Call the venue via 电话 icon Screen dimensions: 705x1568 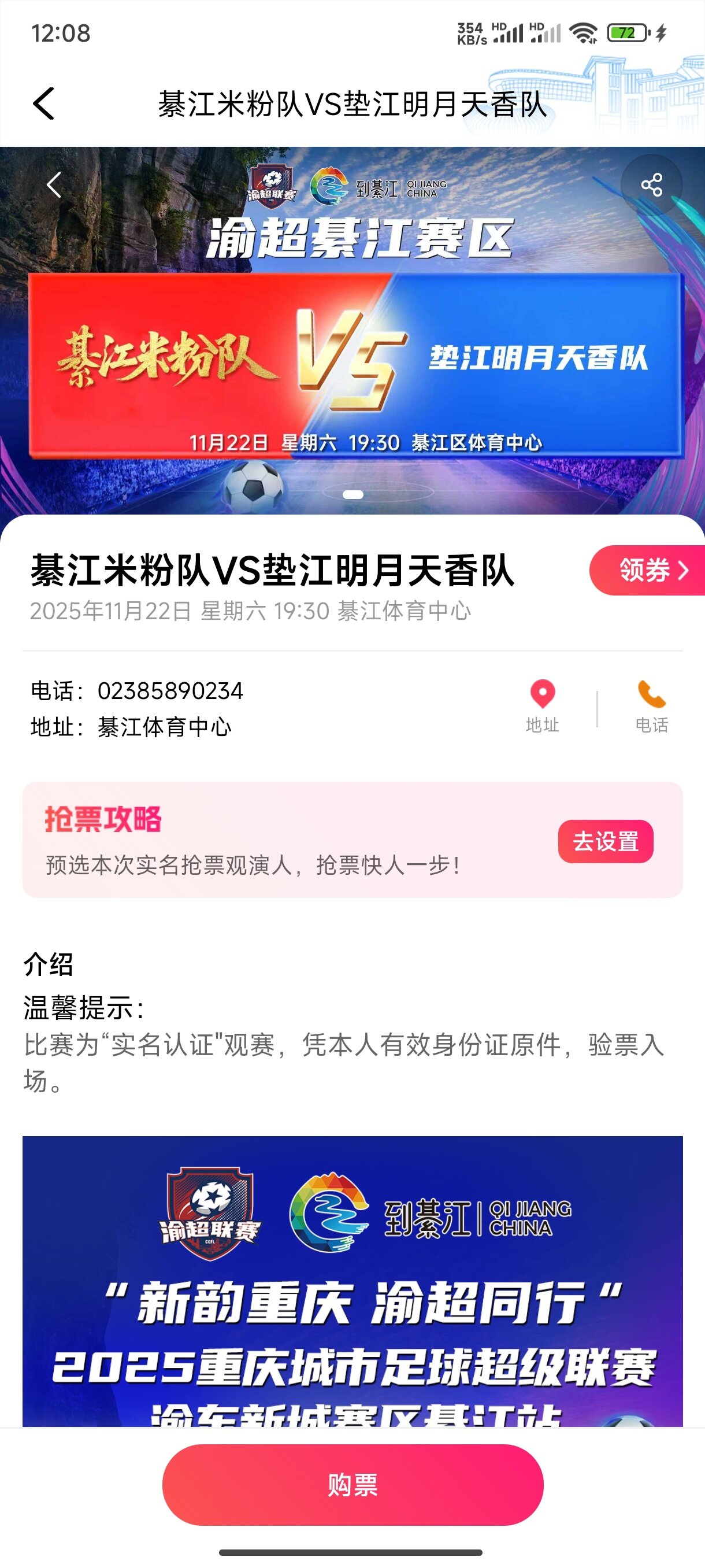pos(651,706)
